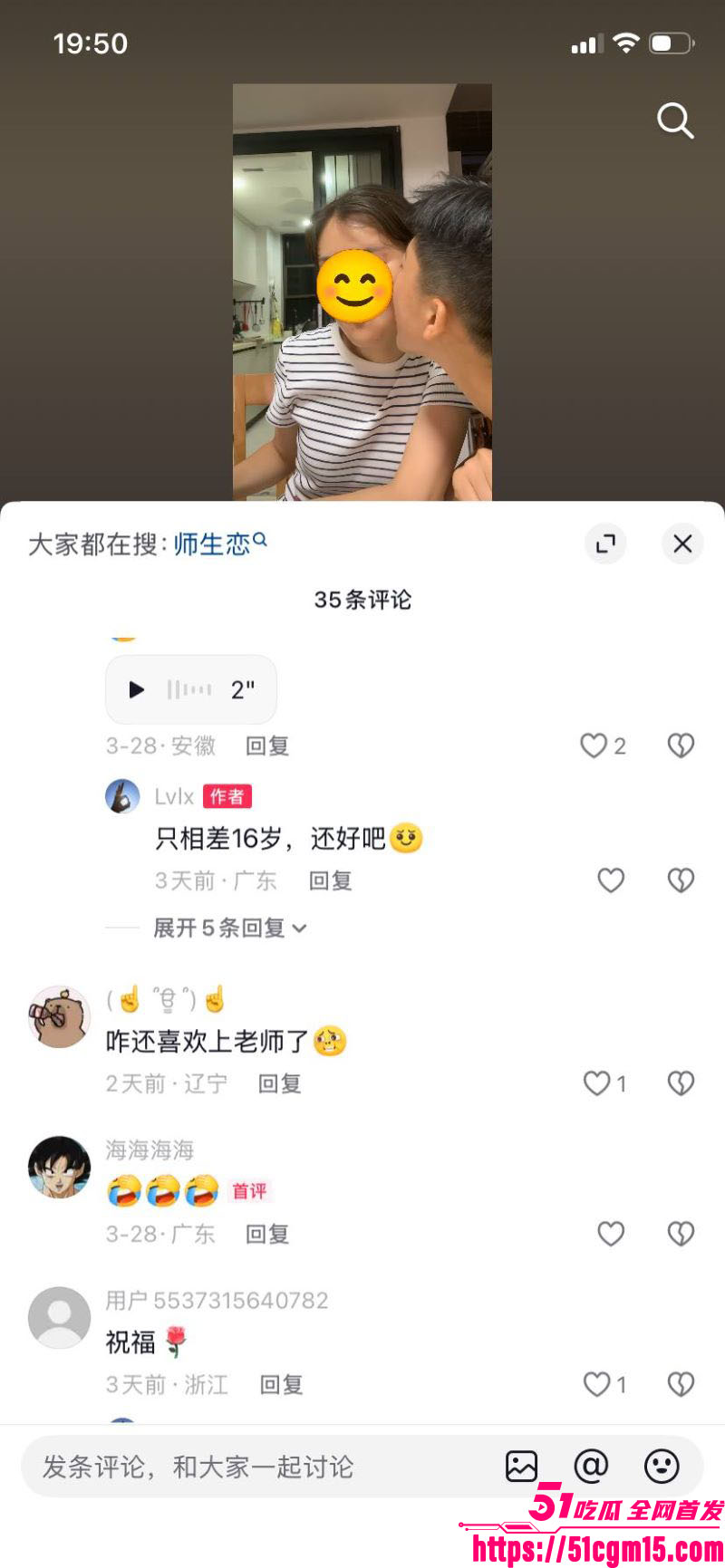The image size is (725, 1568).
Task: Open 海海海海's profile via avatar
Action: [59, 1169]
